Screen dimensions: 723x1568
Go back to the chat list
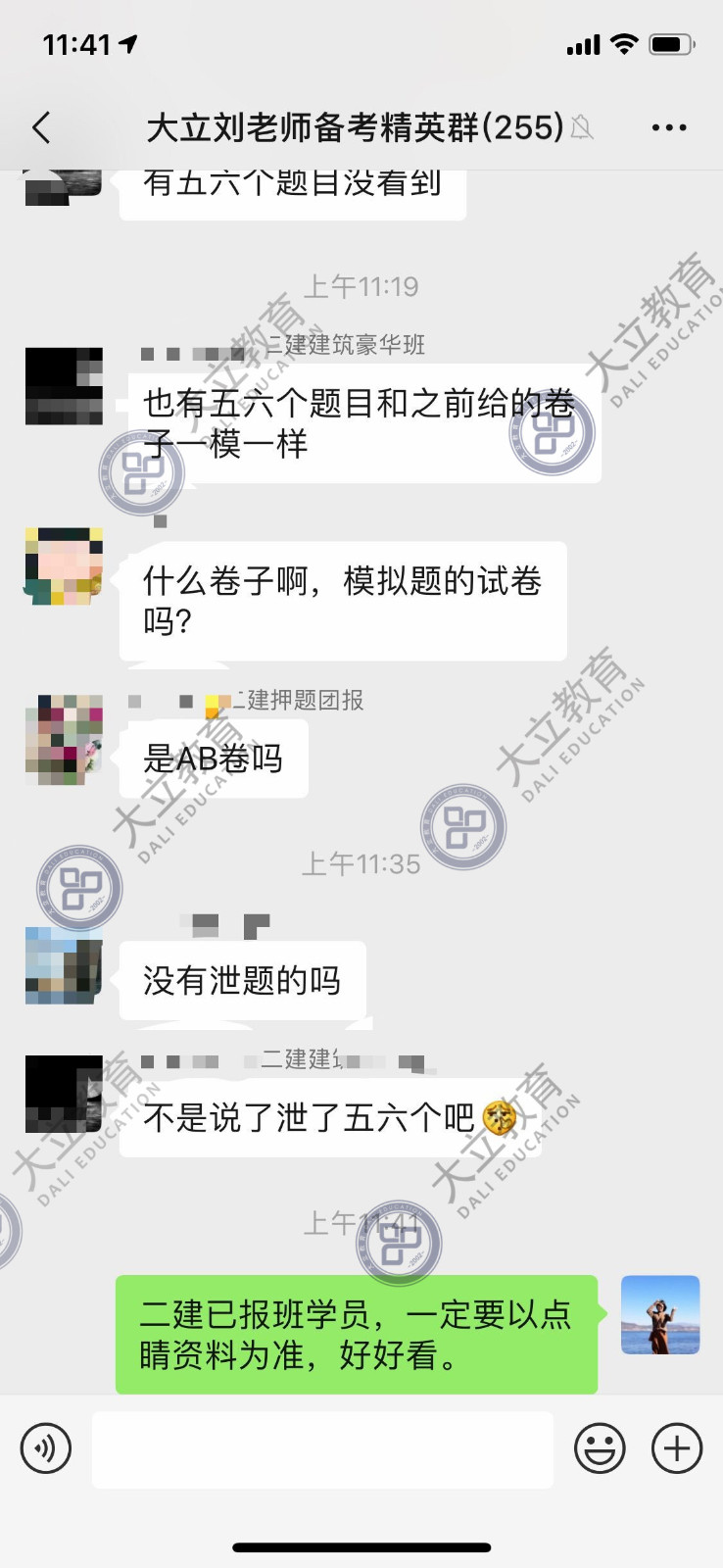pos(41,127)
